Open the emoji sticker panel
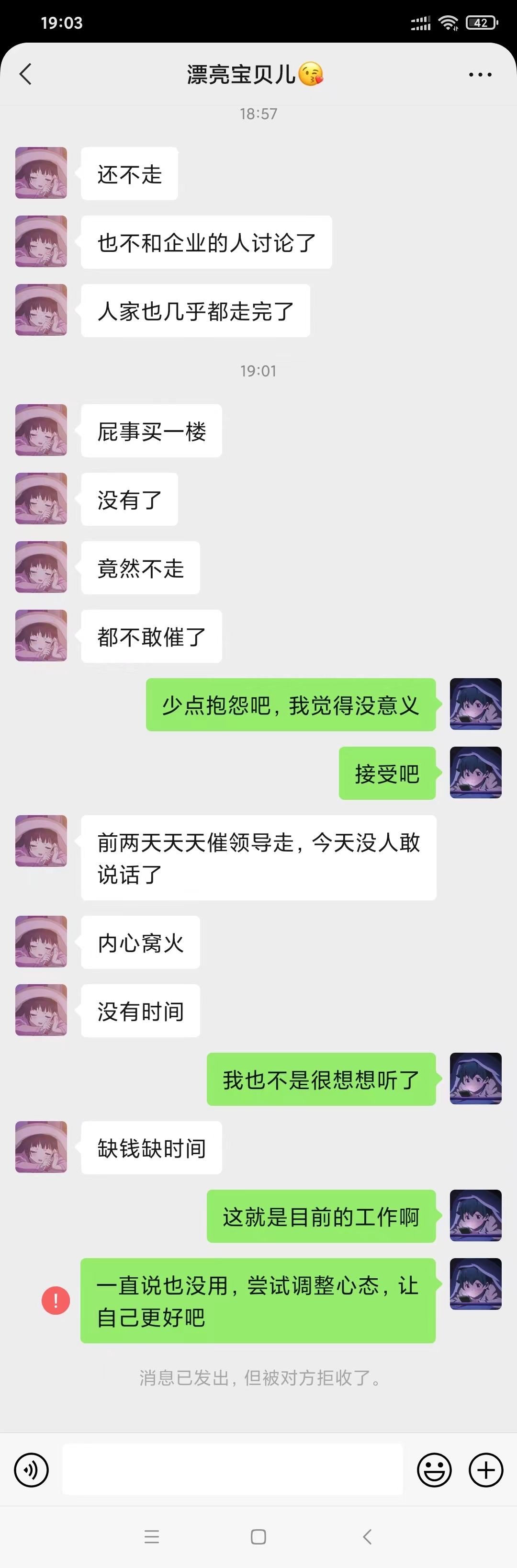This screenshot has width=517, height=1568. pyautogui.click(x=434, y=1470)
